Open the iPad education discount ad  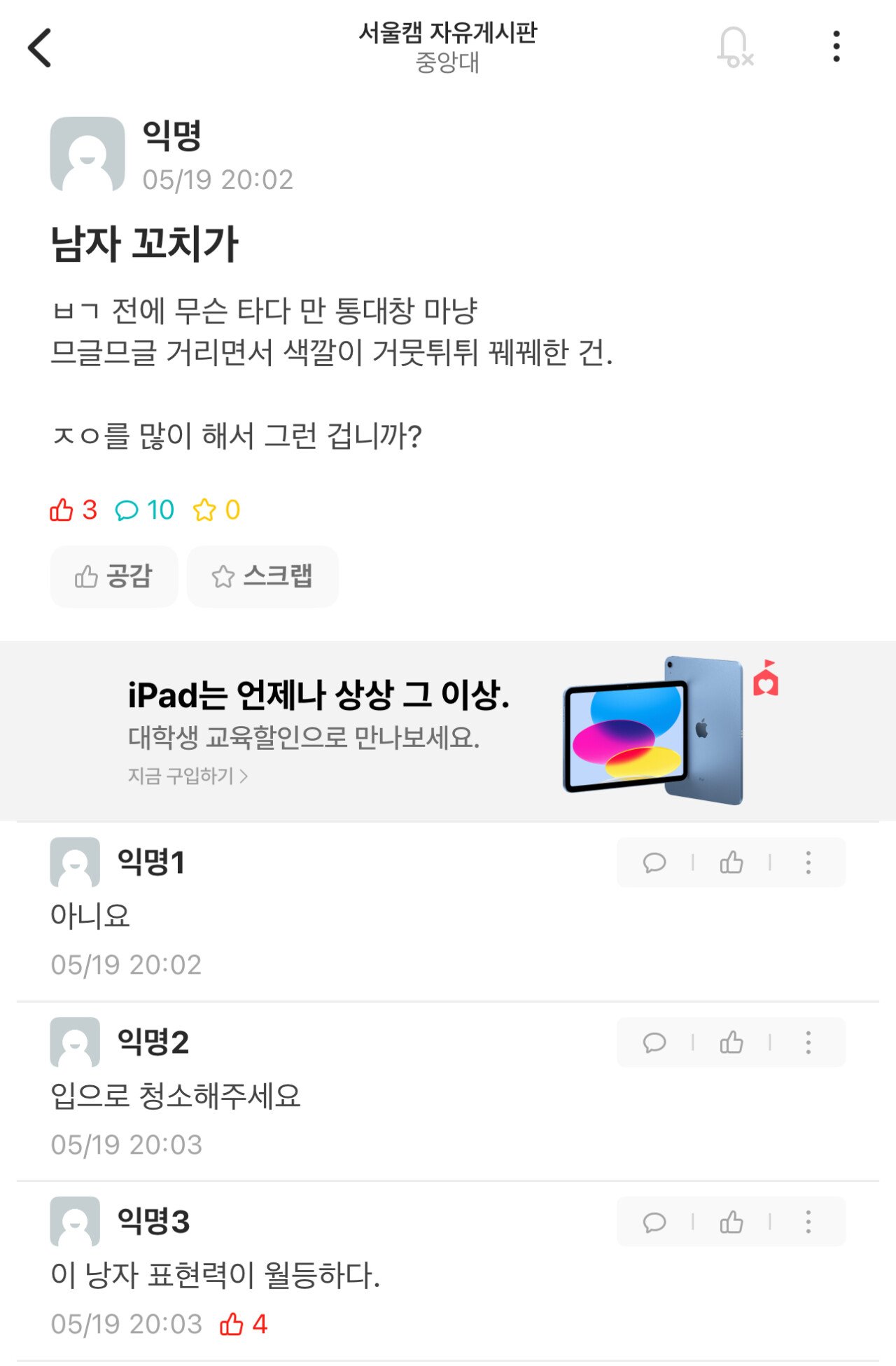pyautogui.click(x=448, y=730)
